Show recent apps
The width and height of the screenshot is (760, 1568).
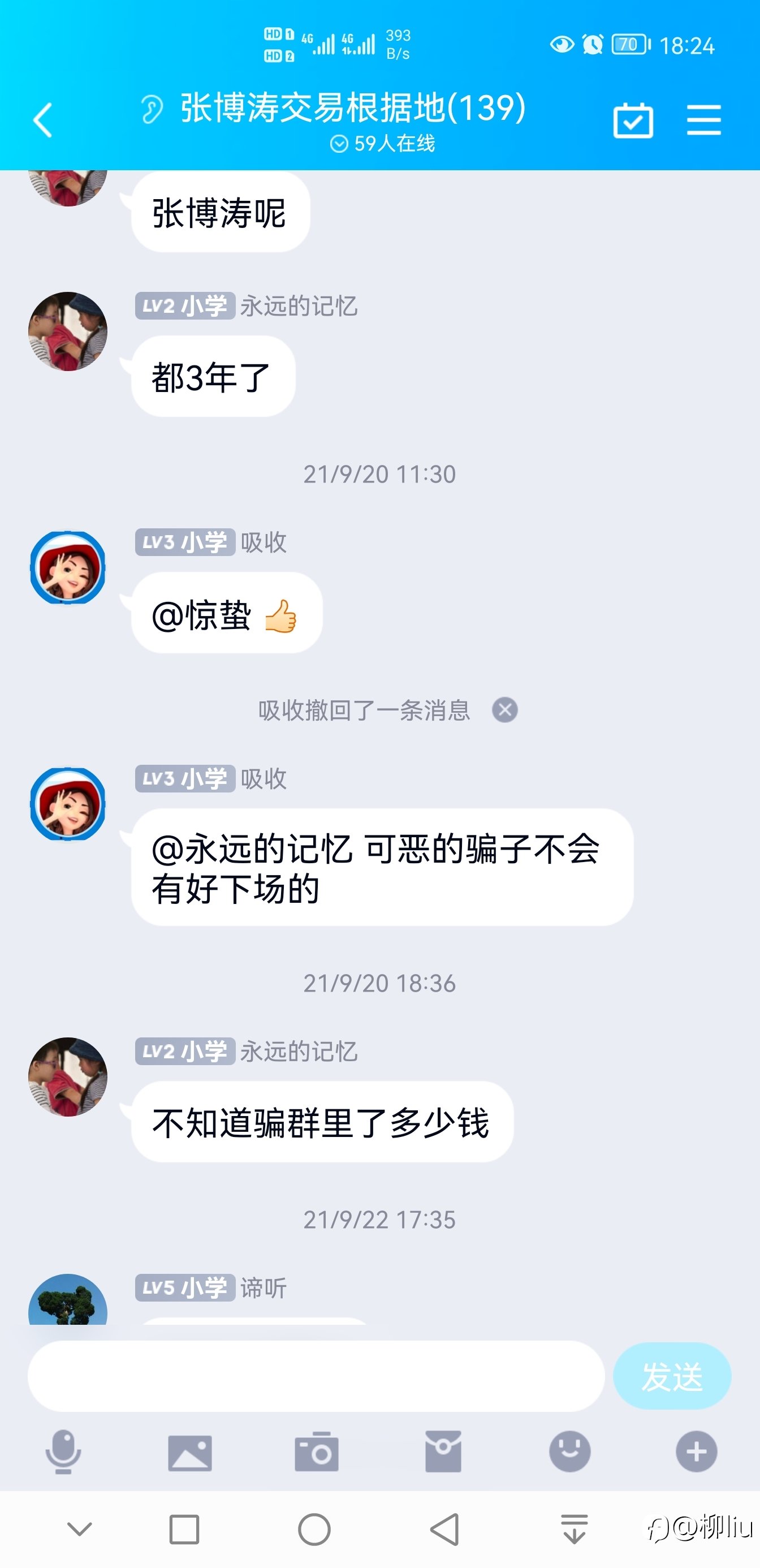coord(184,1529)
